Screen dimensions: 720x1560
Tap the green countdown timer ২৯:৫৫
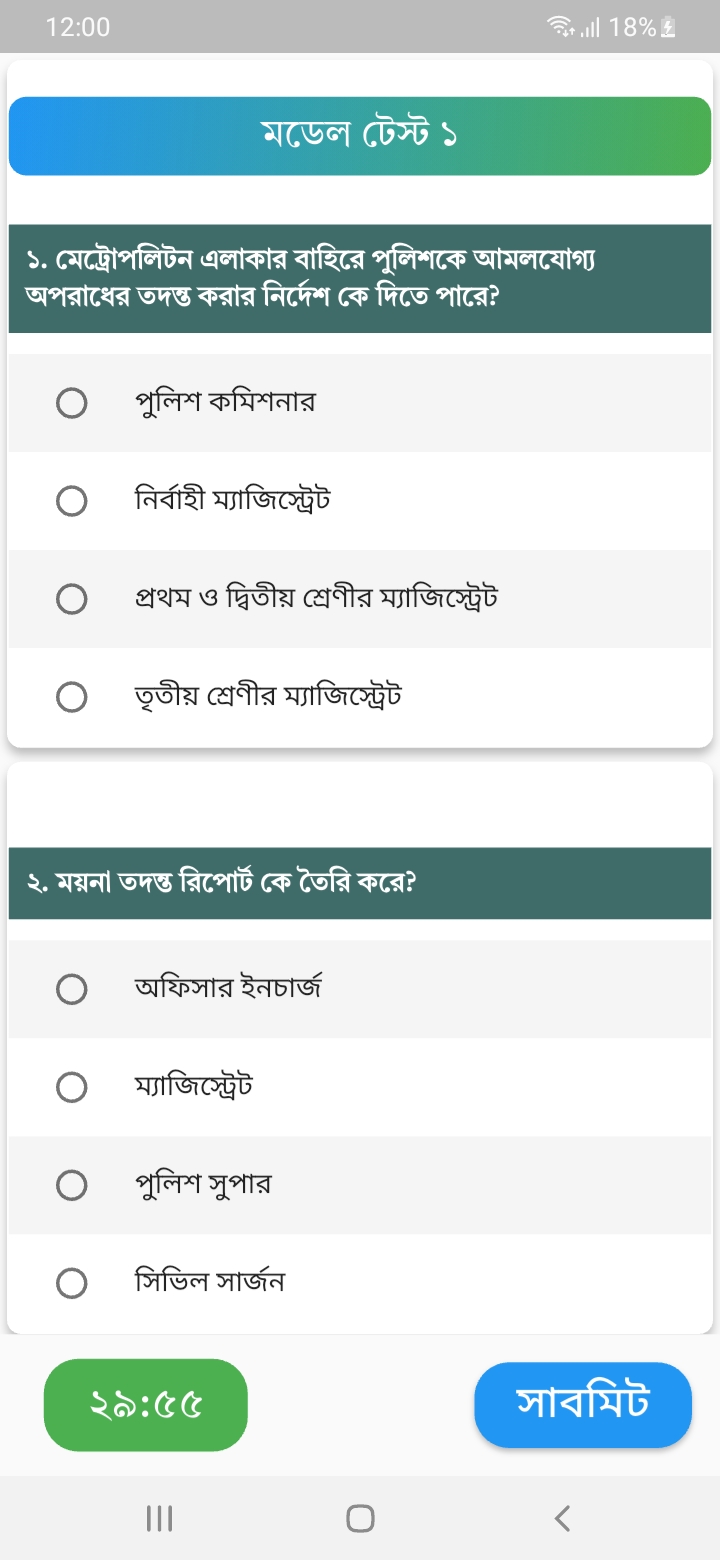(145, 1404)
